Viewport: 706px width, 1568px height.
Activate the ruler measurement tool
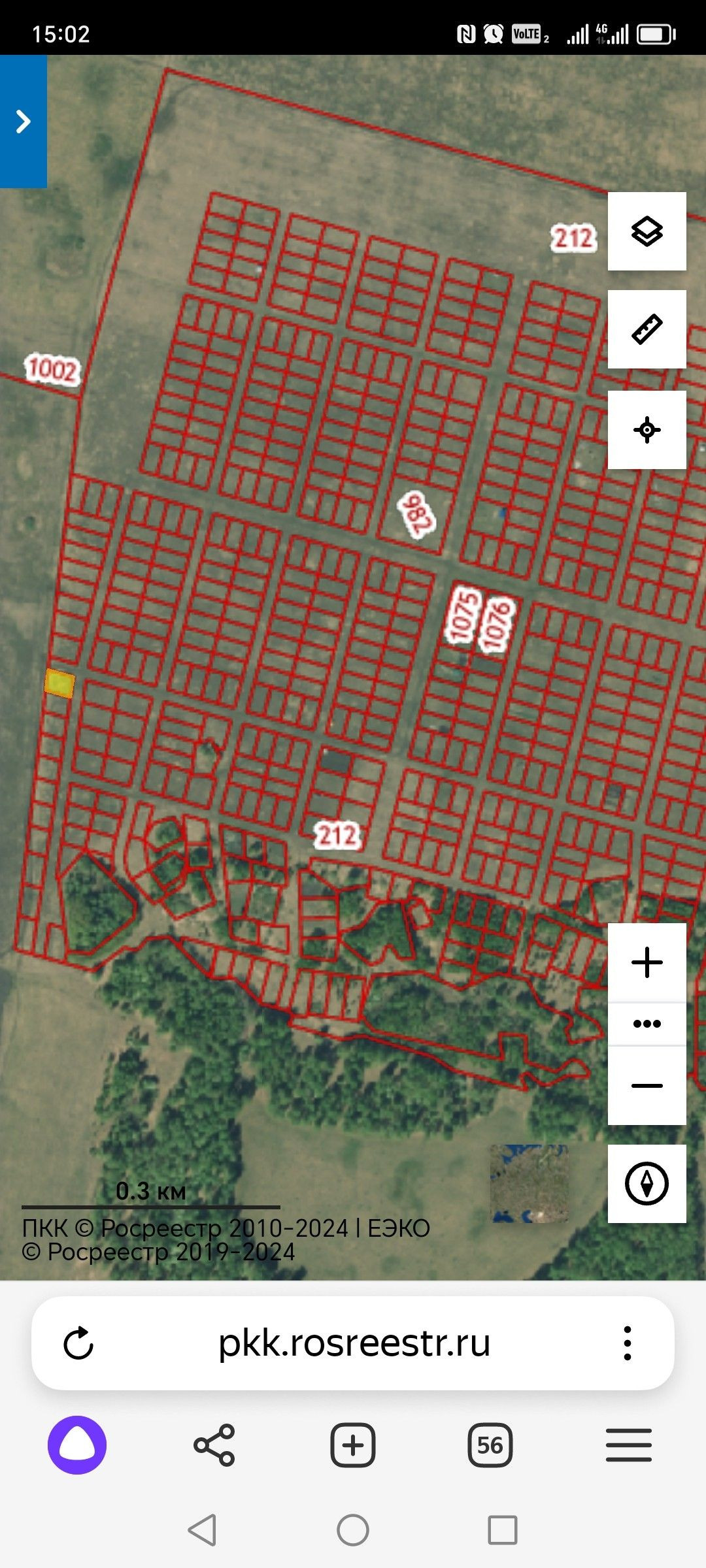[647, 329]
